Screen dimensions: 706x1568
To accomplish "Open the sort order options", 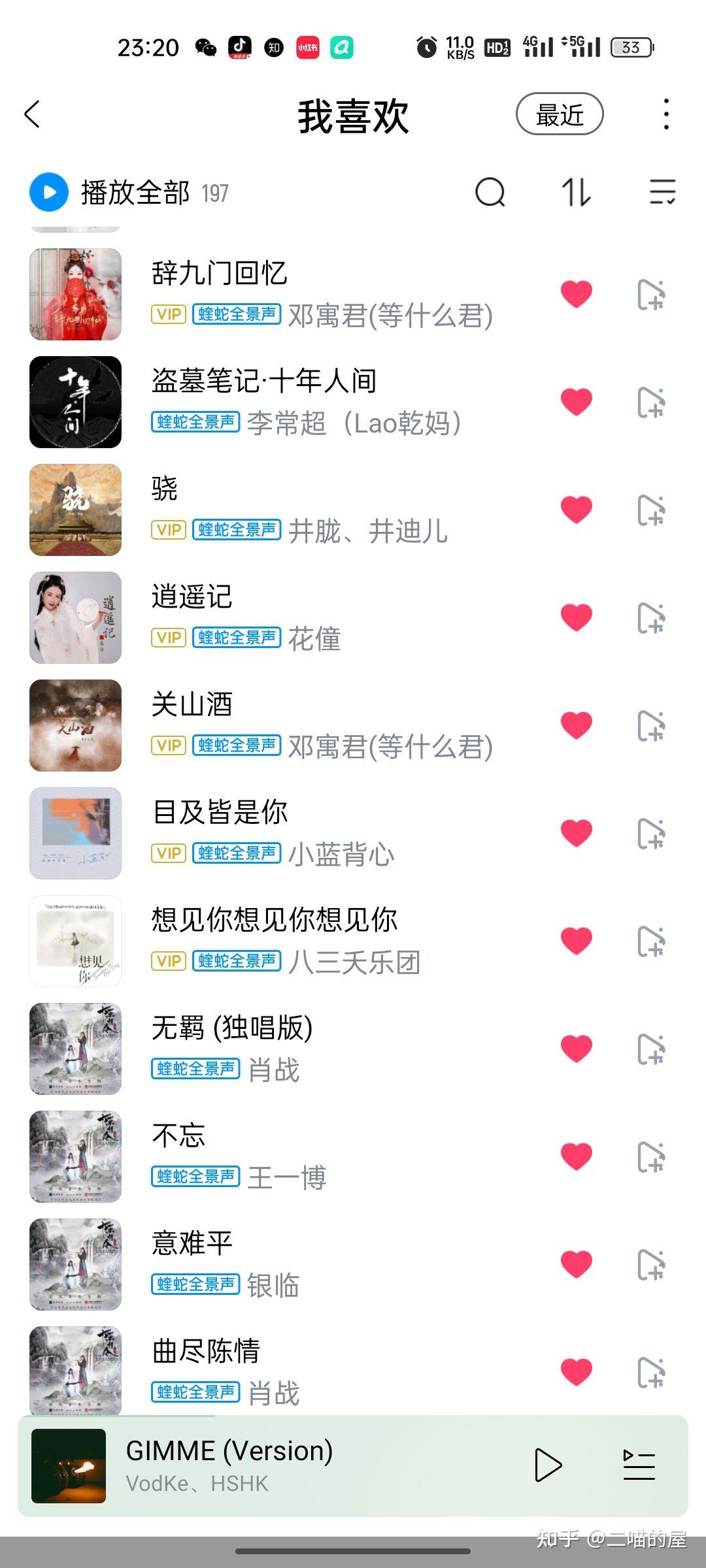I will click(x=576, y=193).
